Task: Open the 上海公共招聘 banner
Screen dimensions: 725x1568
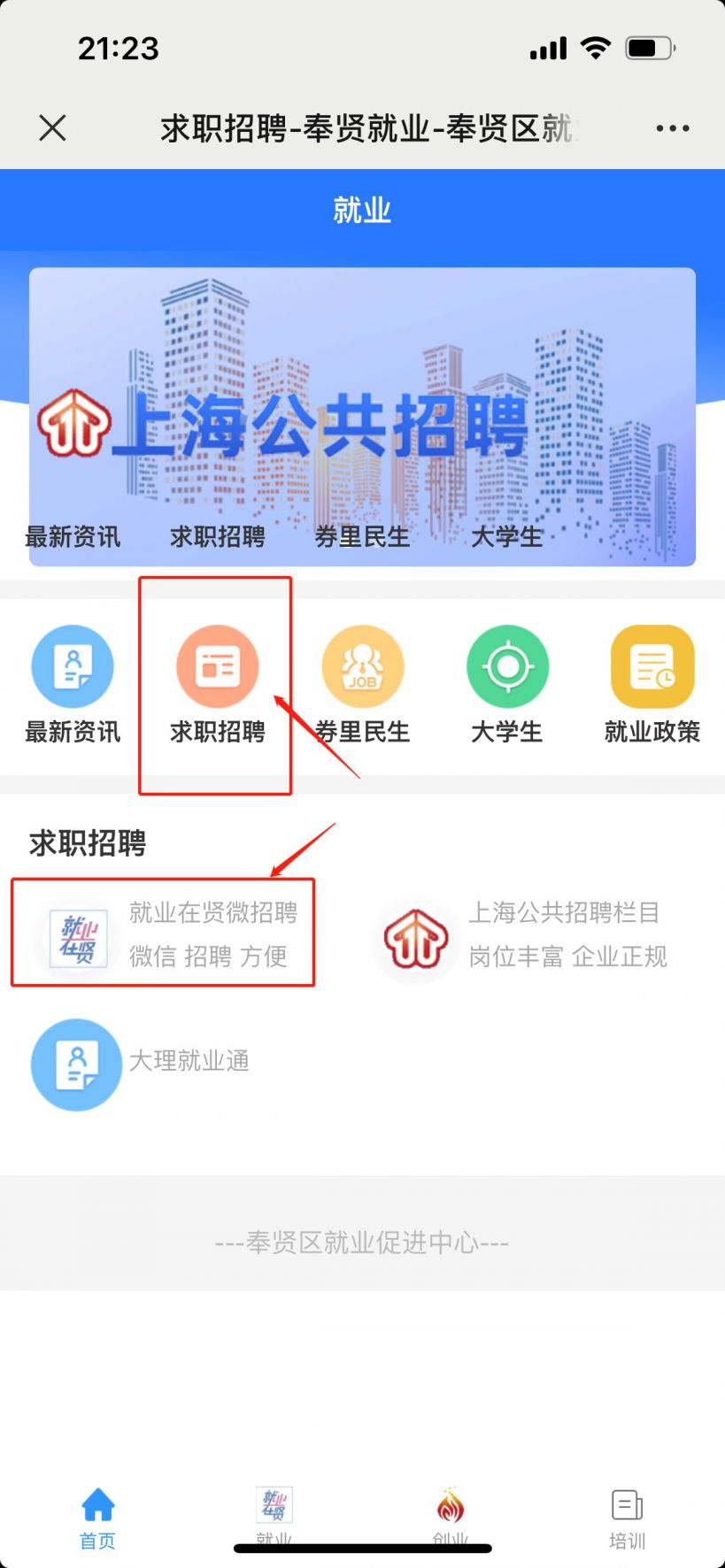Action: coord(362,416)
